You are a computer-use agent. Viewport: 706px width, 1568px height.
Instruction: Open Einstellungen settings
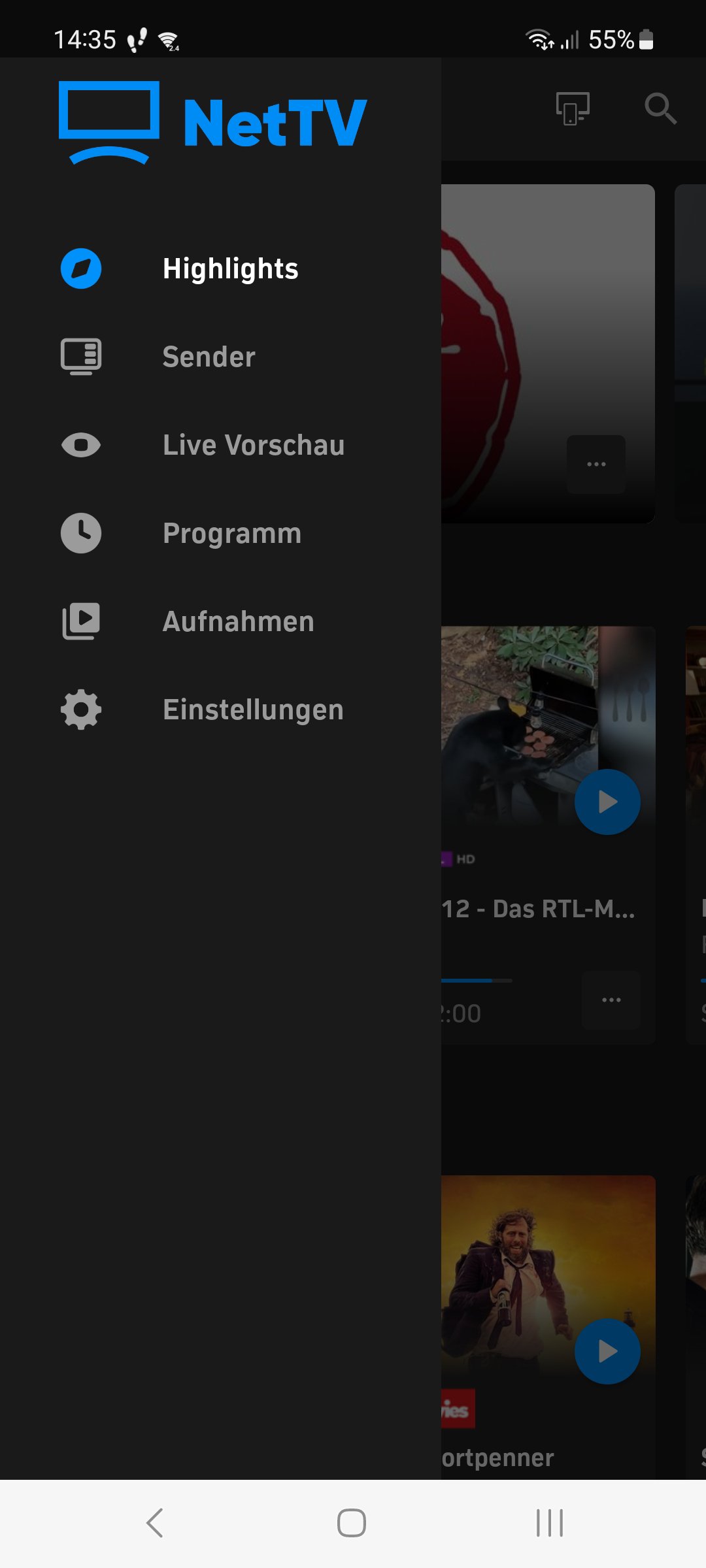(x=252, y=710)
